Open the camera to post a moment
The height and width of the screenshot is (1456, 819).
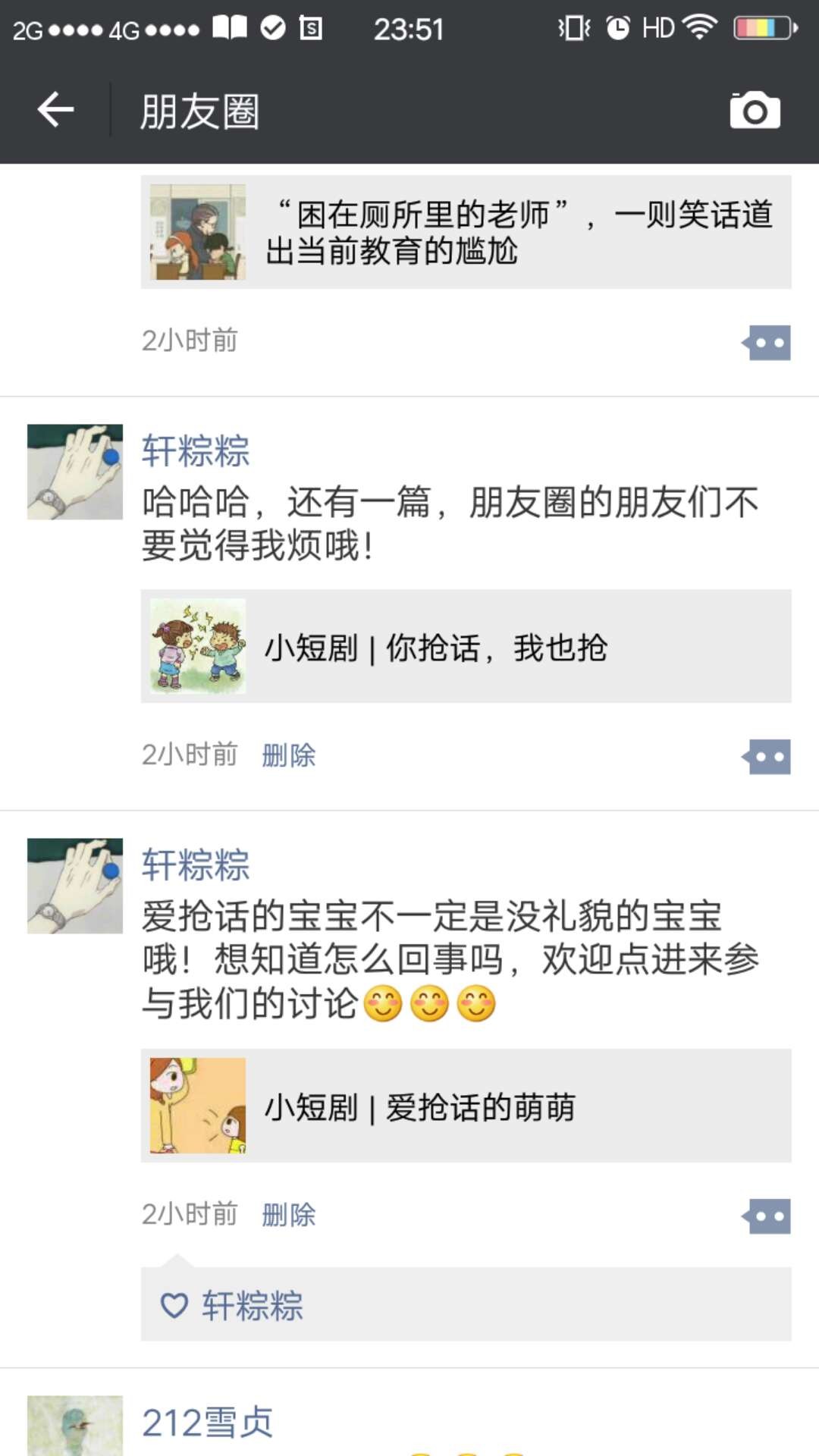[755, 111]
